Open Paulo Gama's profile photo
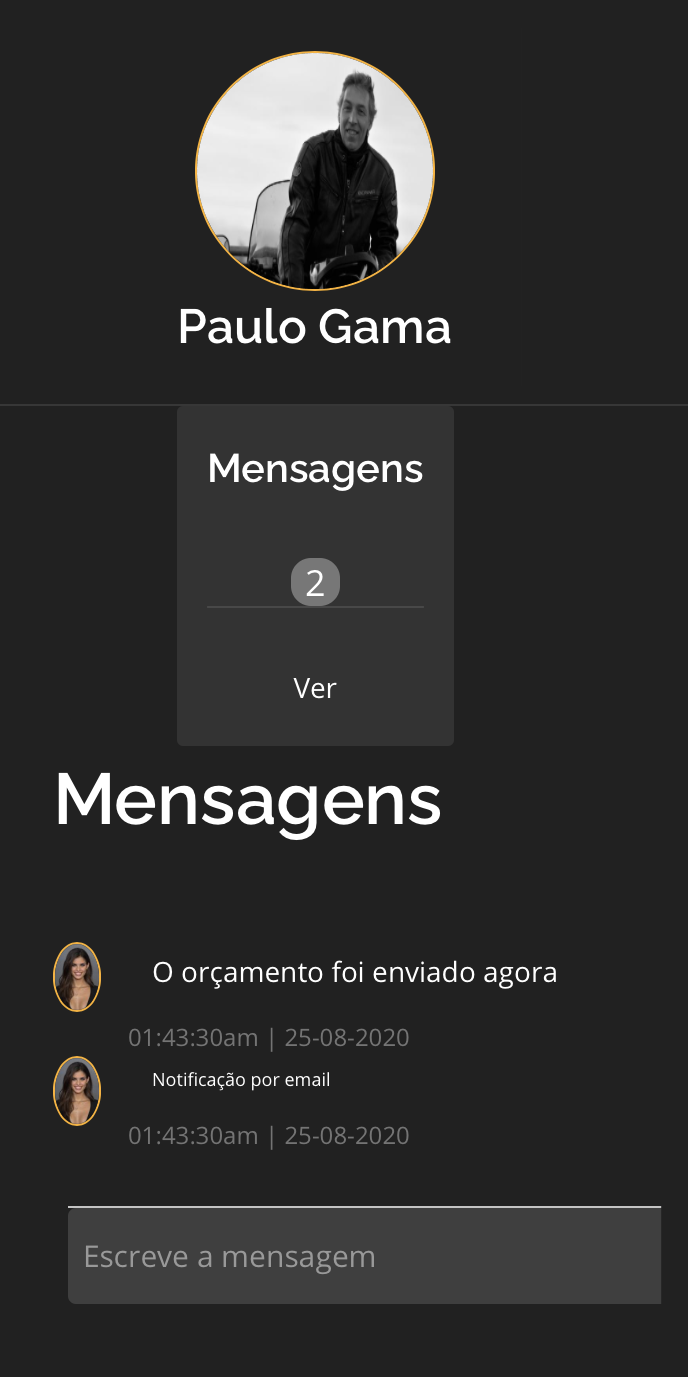Viewport: 688px width, 1377px height. pos(315,171)
